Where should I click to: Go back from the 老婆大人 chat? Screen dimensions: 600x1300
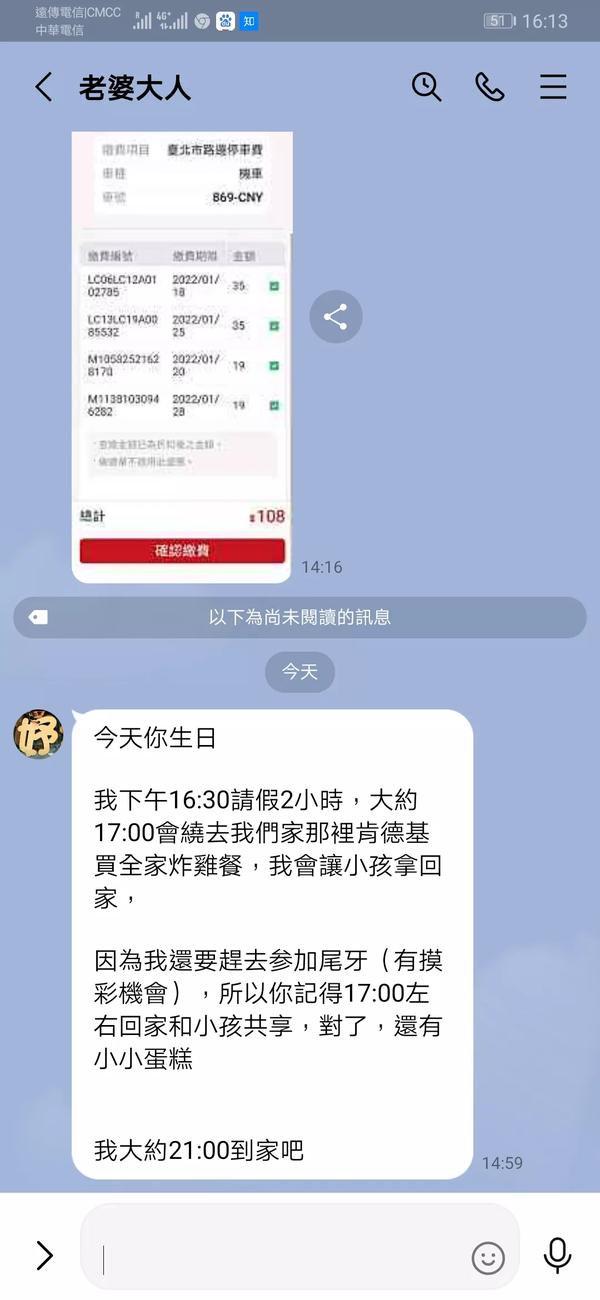[x=44, y=88]
